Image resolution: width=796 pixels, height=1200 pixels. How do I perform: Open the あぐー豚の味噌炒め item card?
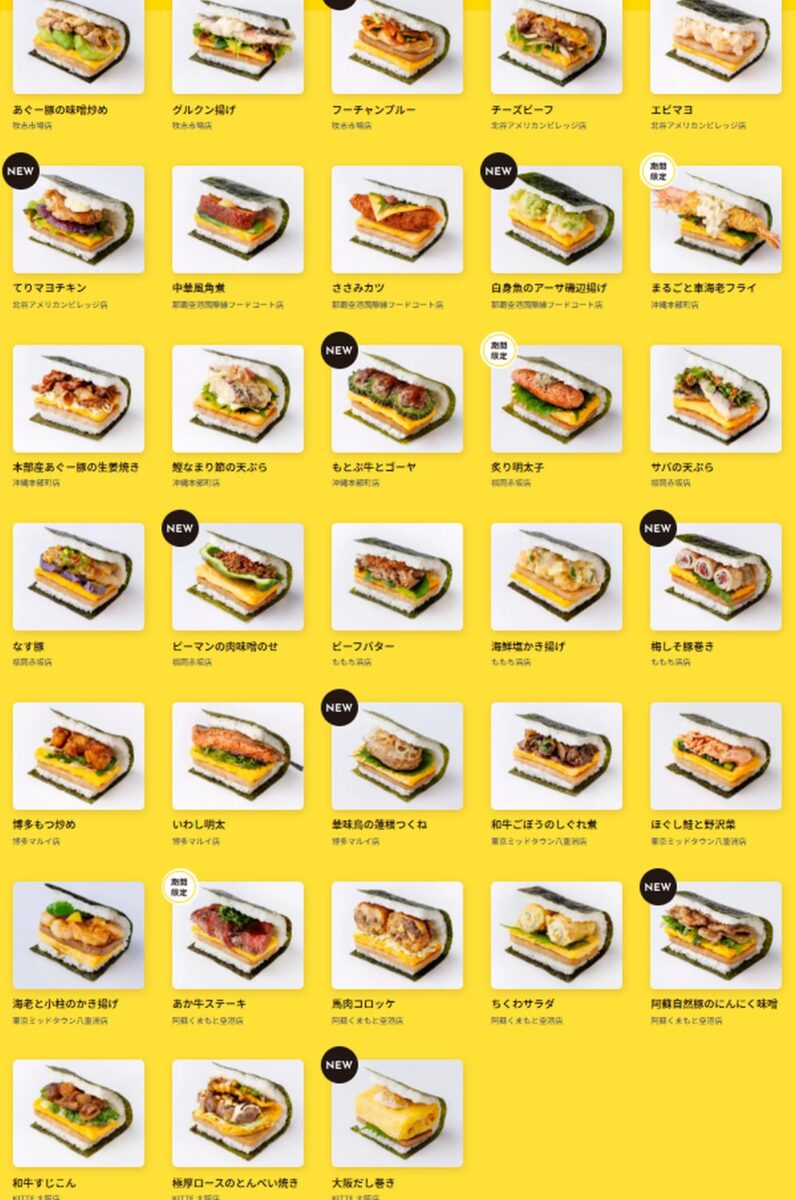tap(78, 46)
